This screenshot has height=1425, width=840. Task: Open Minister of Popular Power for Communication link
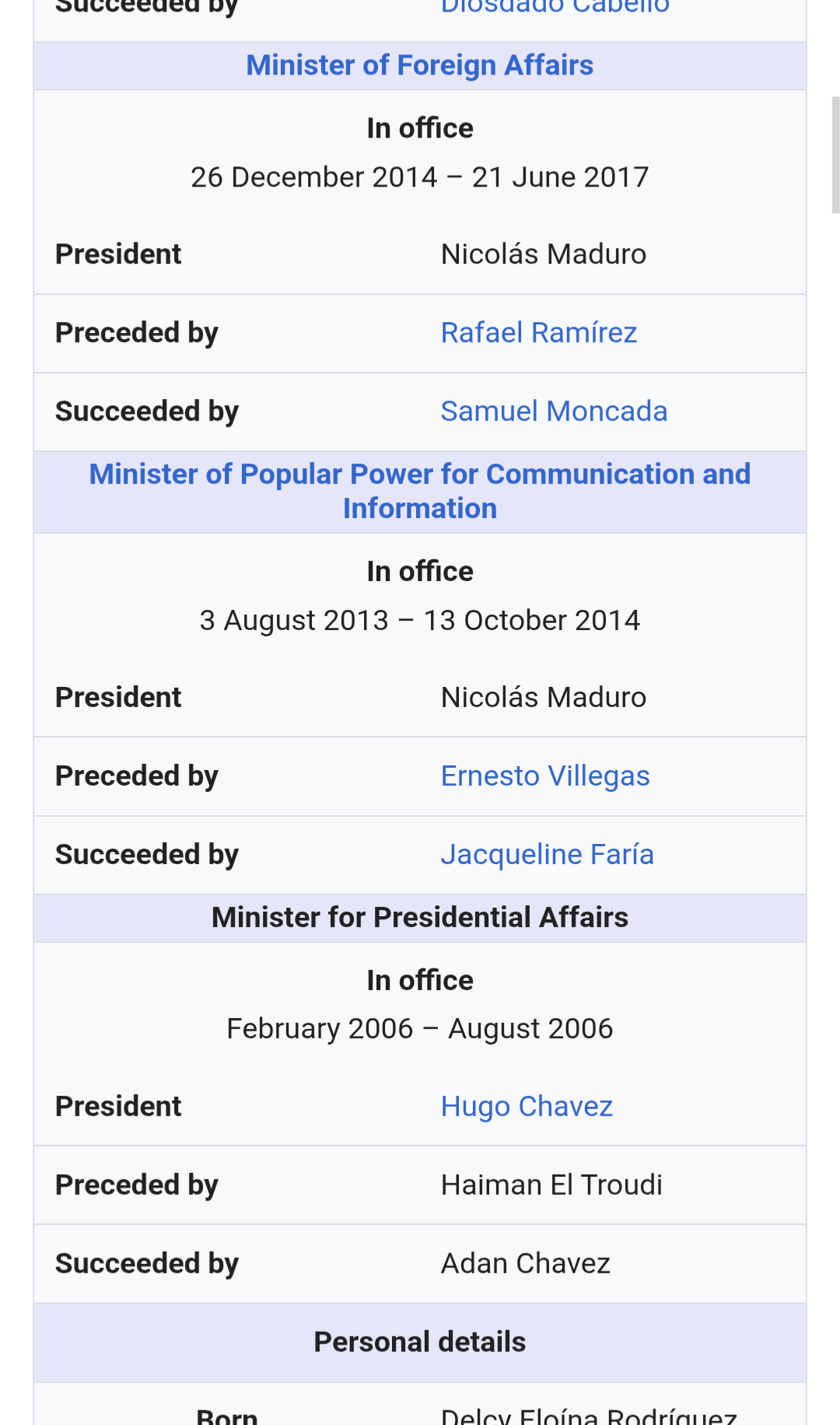tap(419, 490)
